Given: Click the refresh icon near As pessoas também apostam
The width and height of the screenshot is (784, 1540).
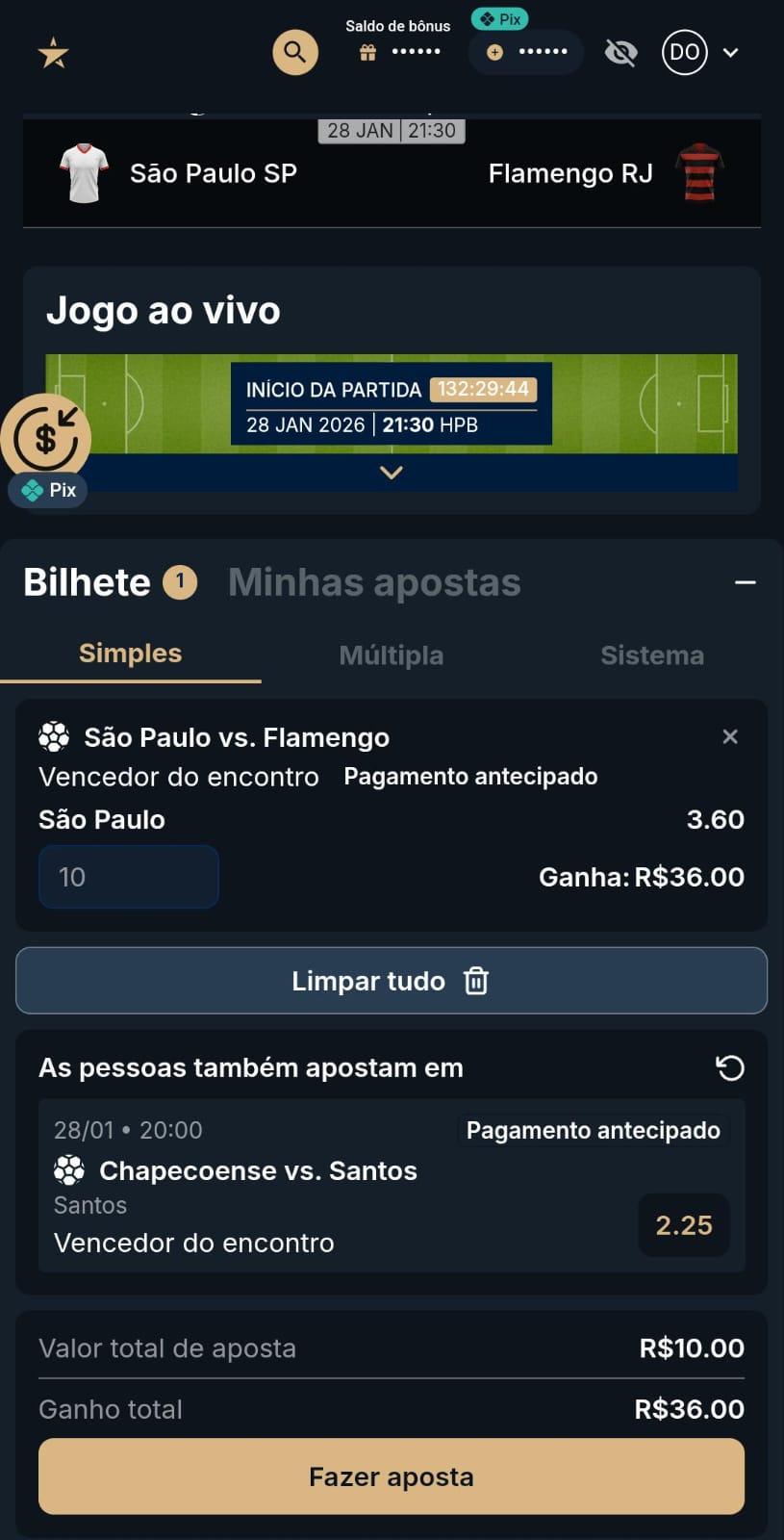Looking at the screenshot, I should click(730, 1067).
